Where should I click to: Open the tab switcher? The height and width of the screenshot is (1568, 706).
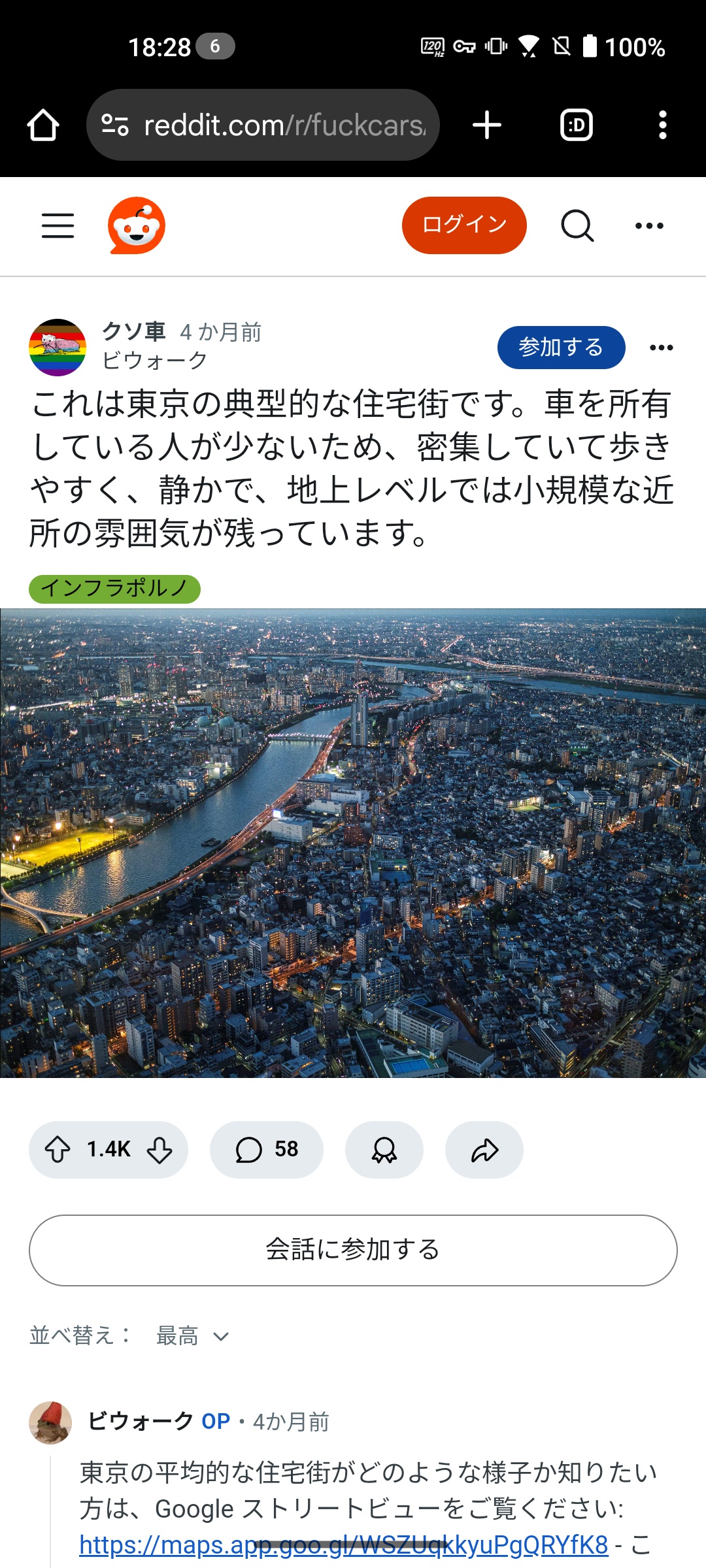(x=577, y=125)
